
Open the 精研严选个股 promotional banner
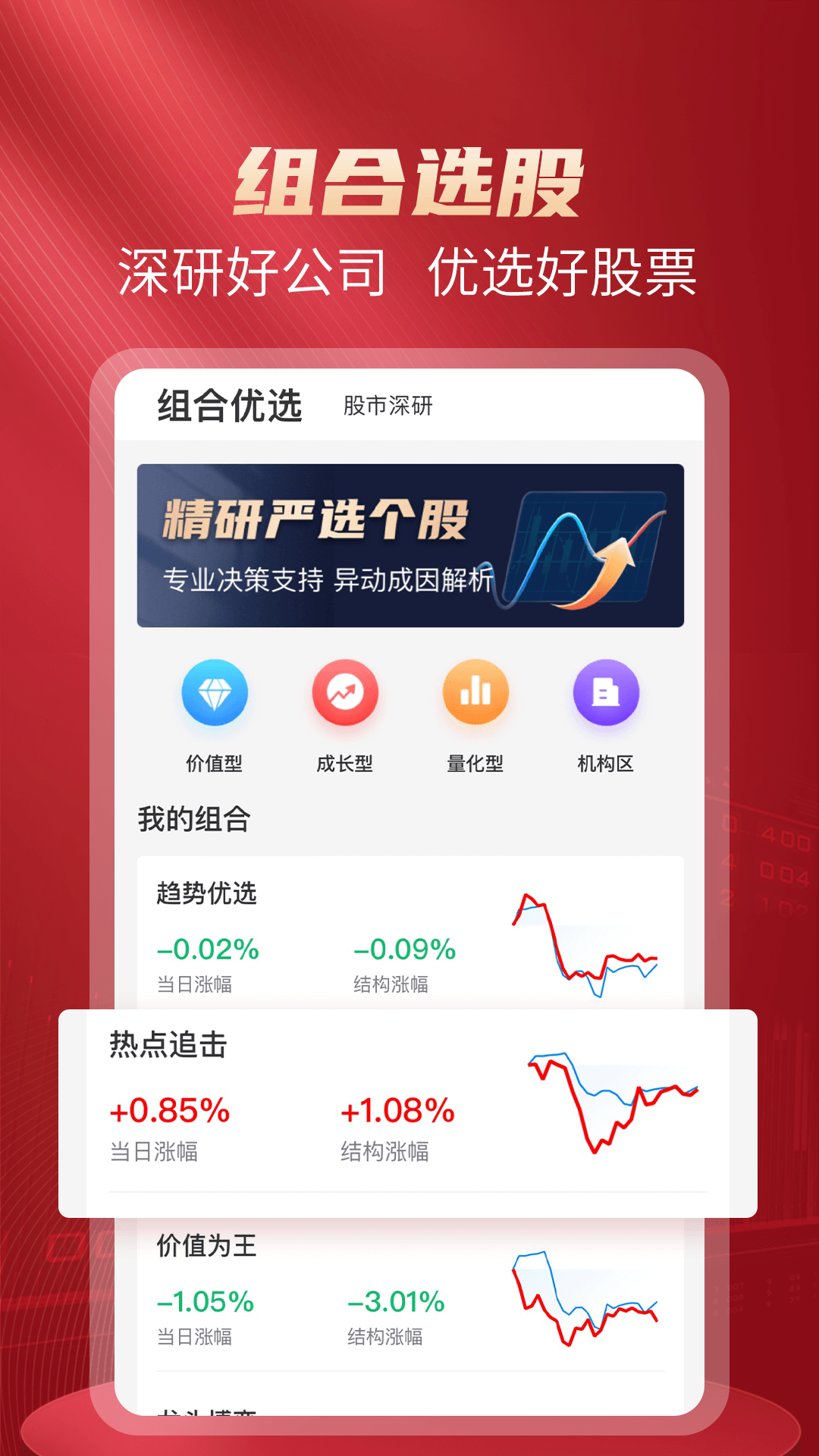pos(409,546)
